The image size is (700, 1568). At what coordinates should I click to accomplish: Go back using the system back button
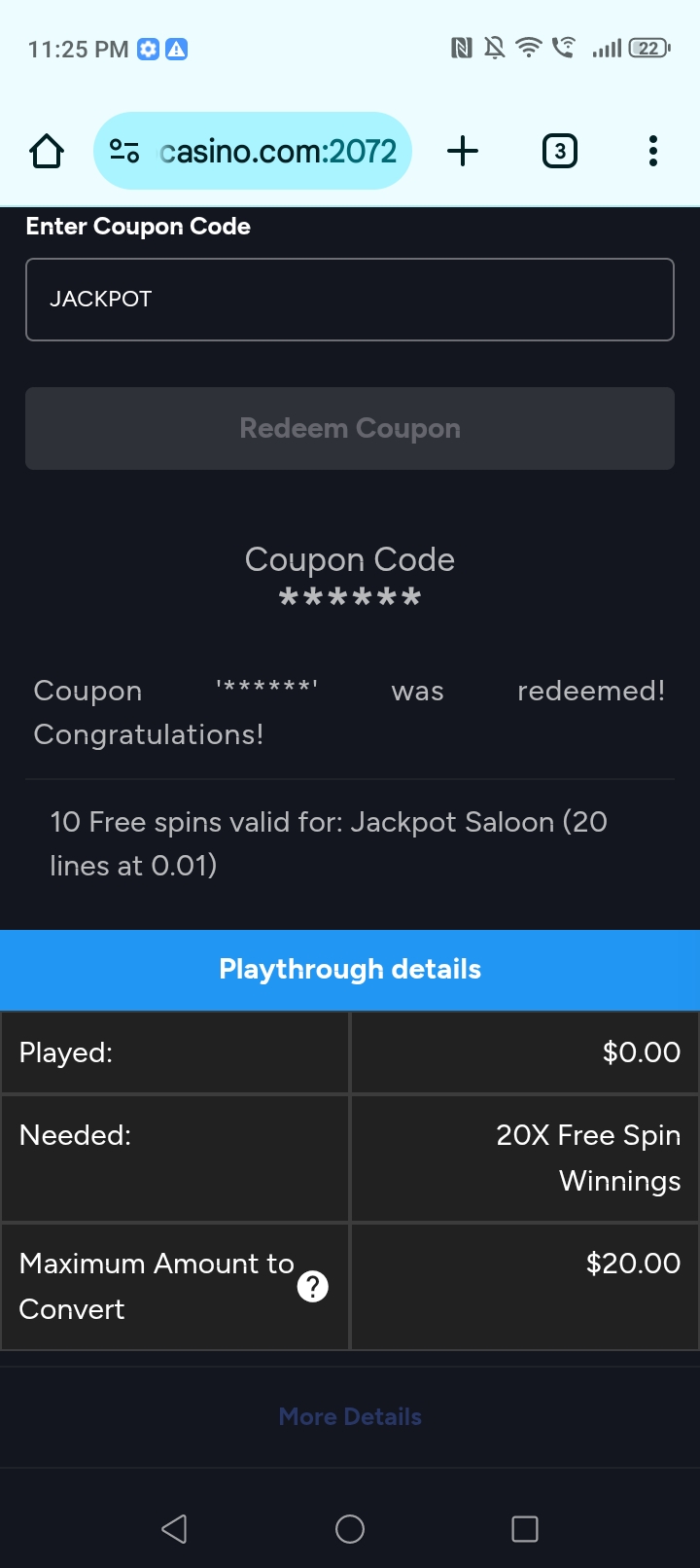[x=175, y=1529]
